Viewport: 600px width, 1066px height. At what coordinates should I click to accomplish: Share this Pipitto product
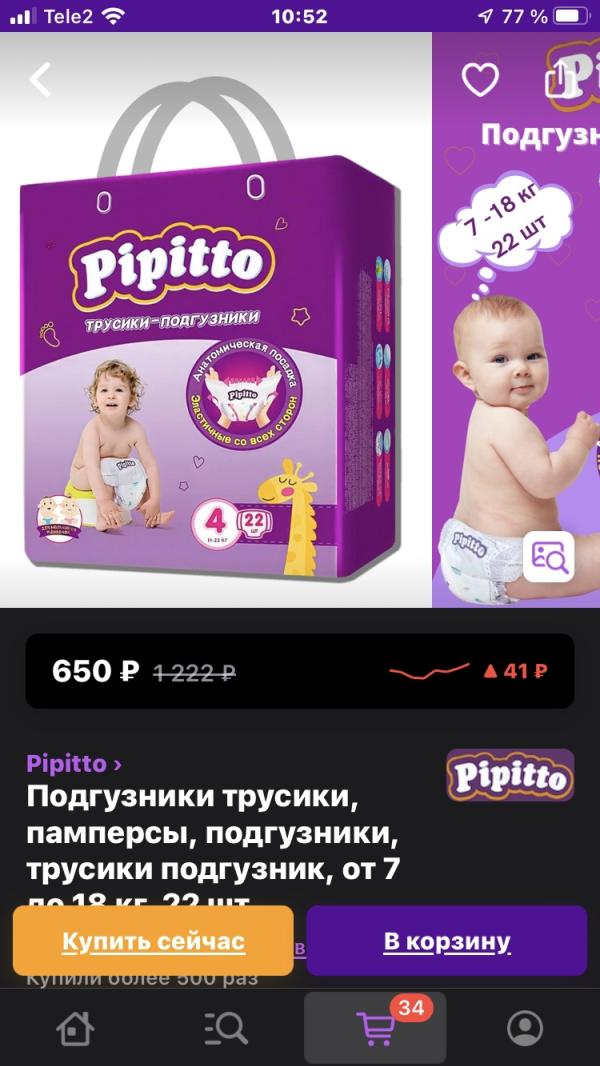pos(557,78)
